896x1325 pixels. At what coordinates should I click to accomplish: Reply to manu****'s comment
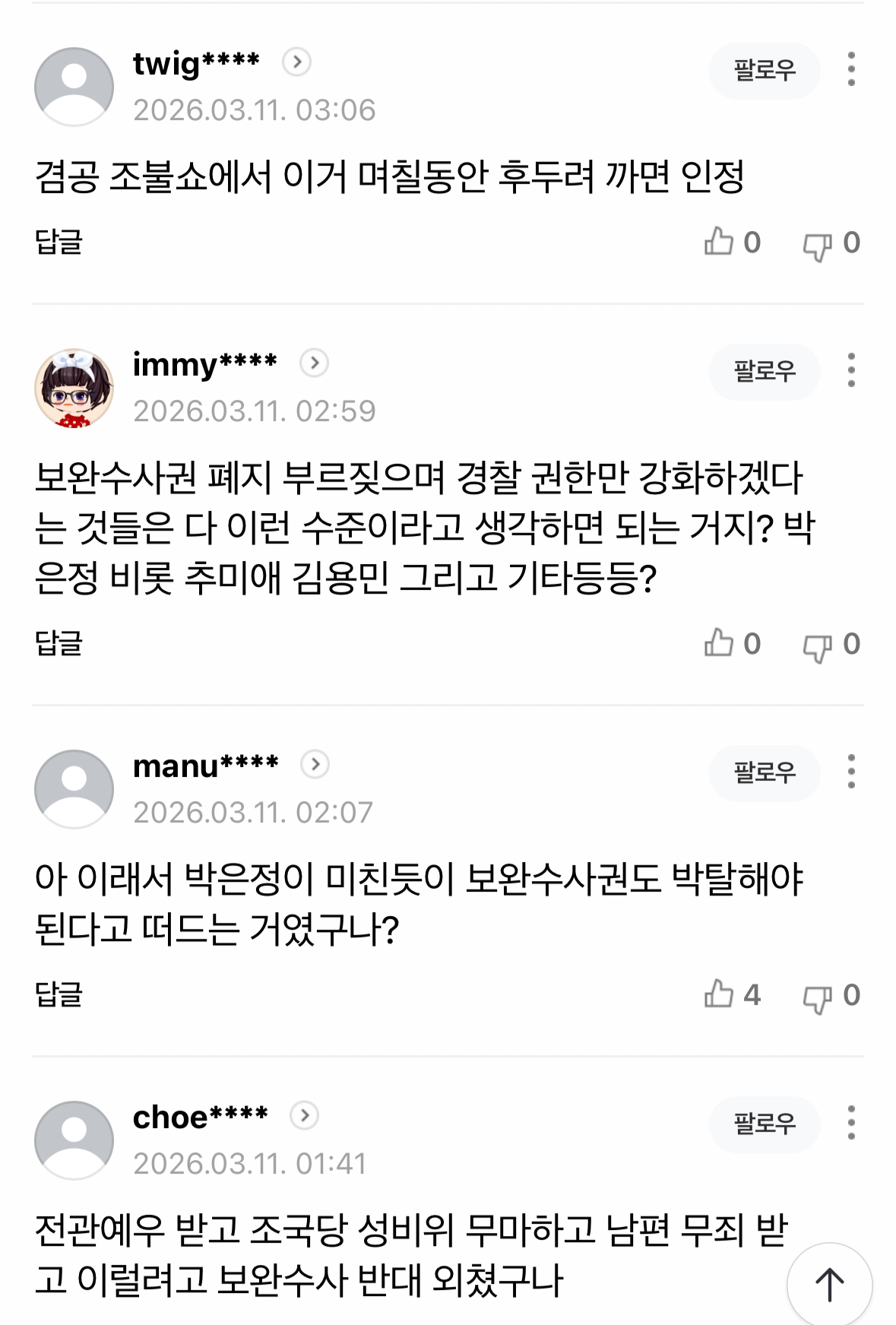(x=59, y=994)
